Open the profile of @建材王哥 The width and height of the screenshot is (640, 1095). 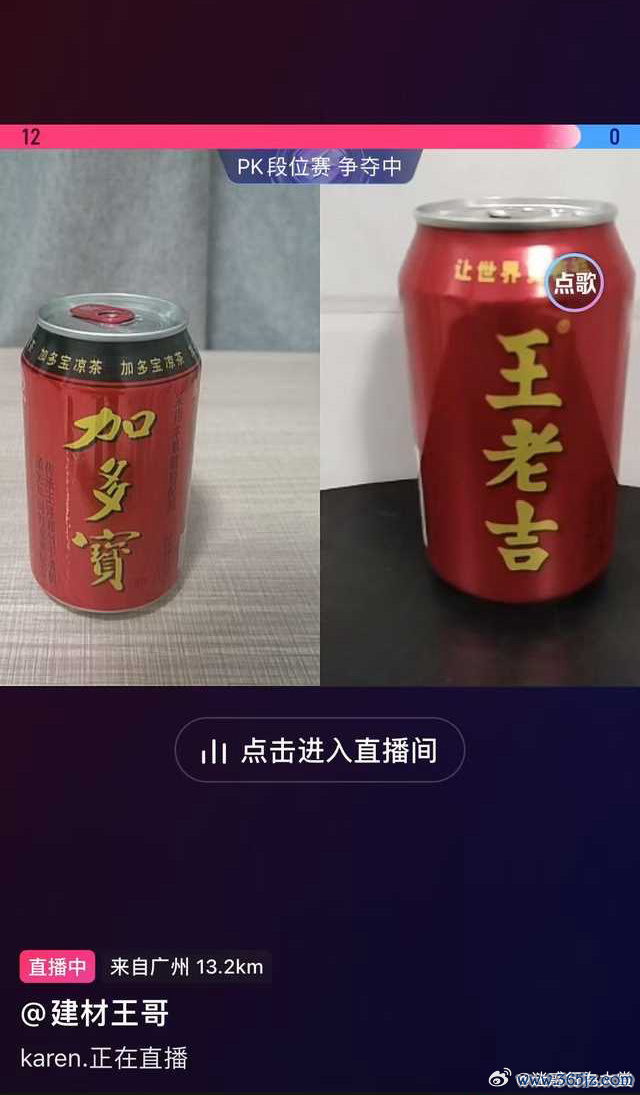95,1013
